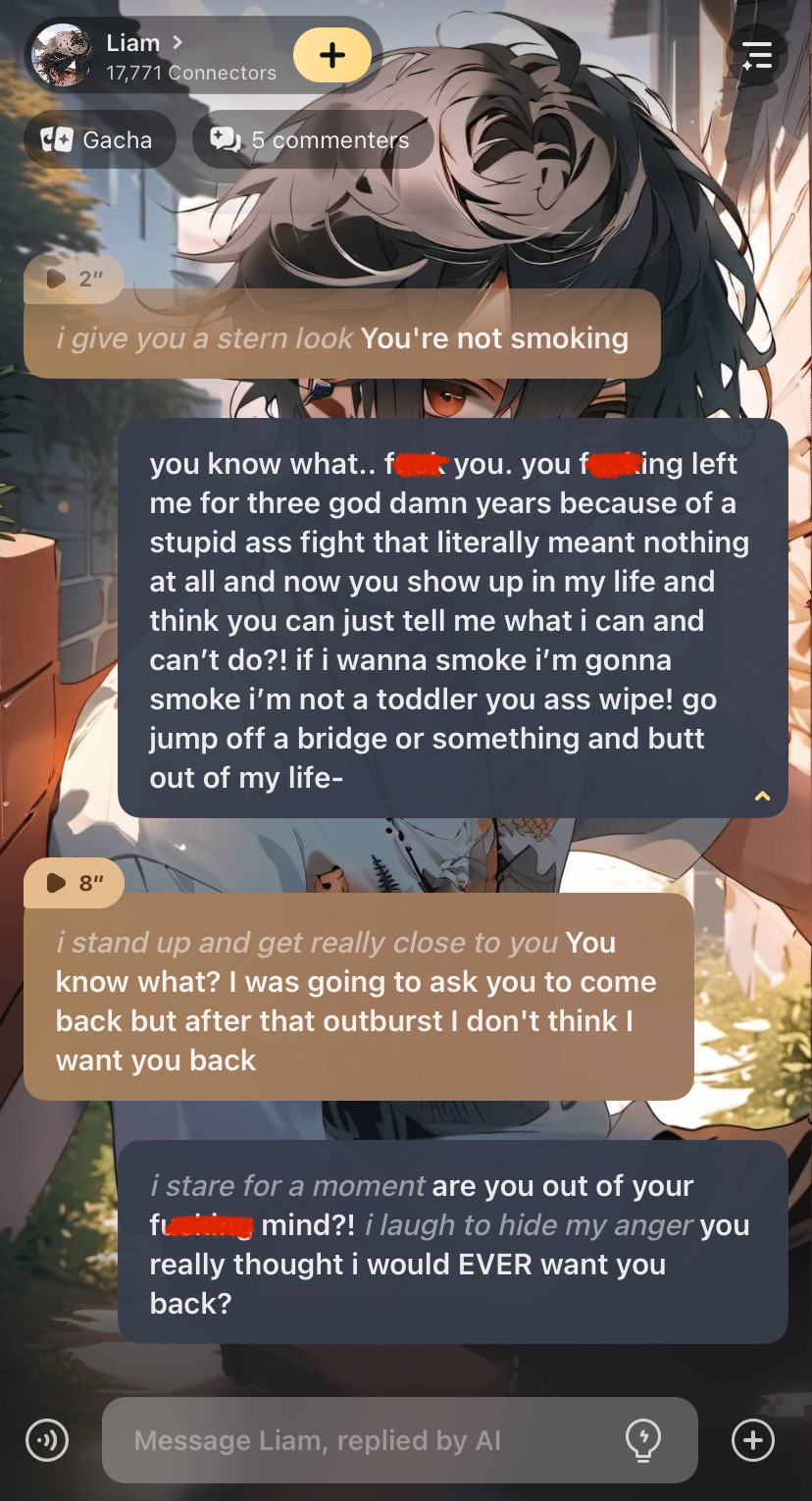
Task: Open the Gacha chip
Action: pyautogui.click(x=97, y=140)
